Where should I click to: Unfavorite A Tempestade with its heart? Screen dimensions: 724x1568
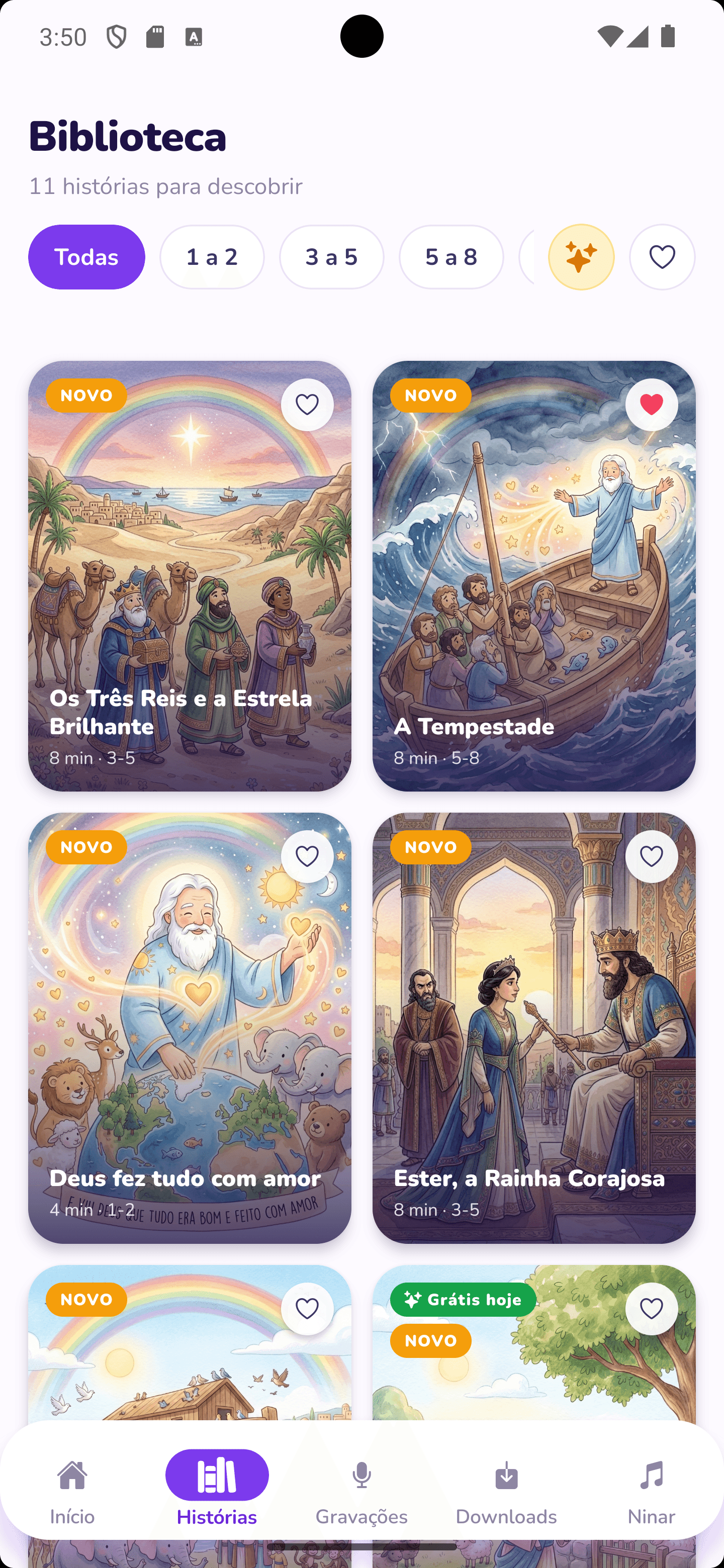coord(652,405)
